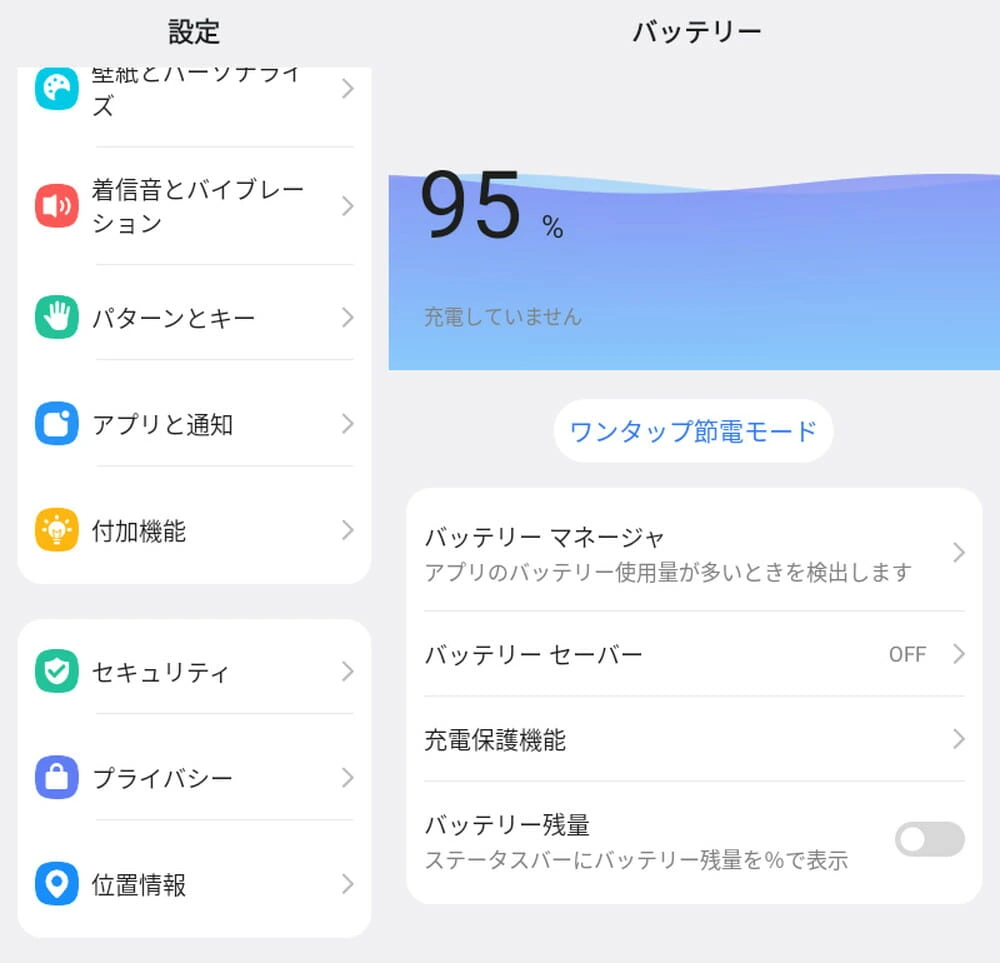Open セキュリティ settings

point(195,671)
